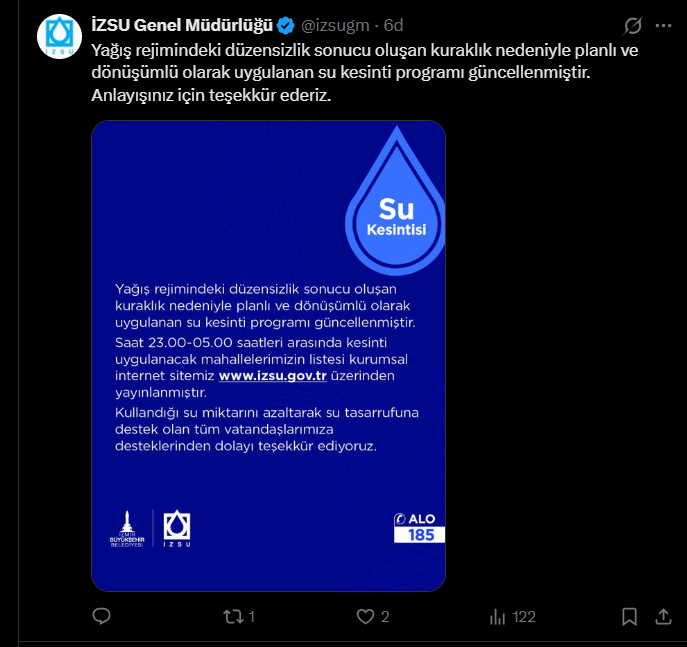Repost the İZSU water outage post
The height and width of the screenshot is (647, 687).
pos(232,616)
